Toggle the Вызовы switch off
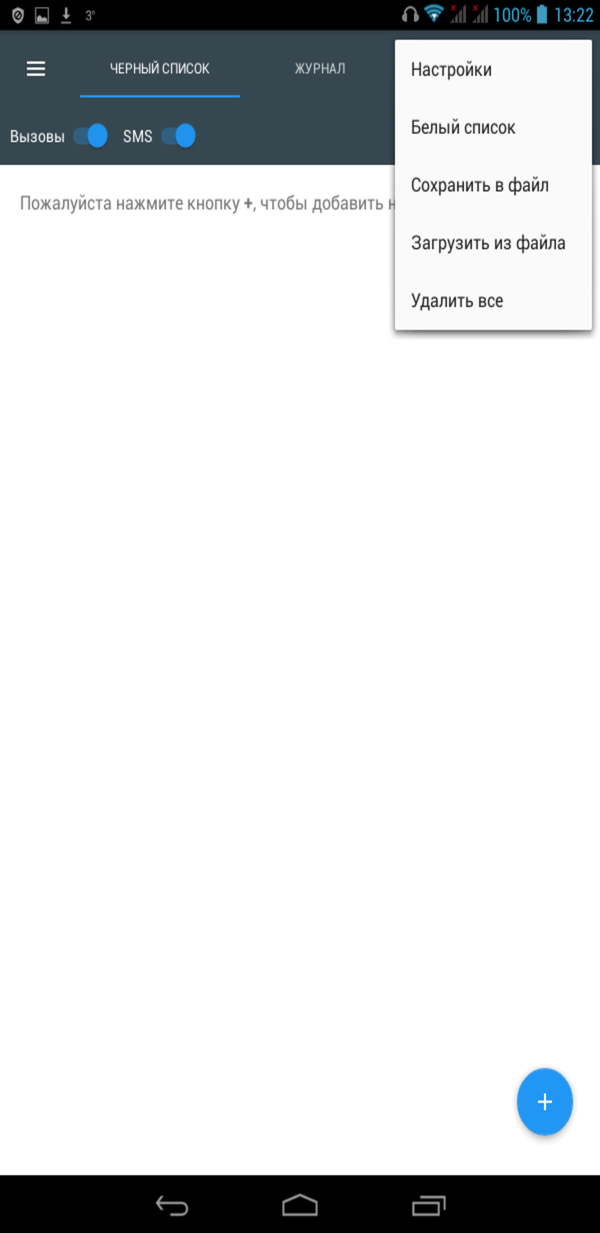The image size is (600, 1233). coord(90,136)
